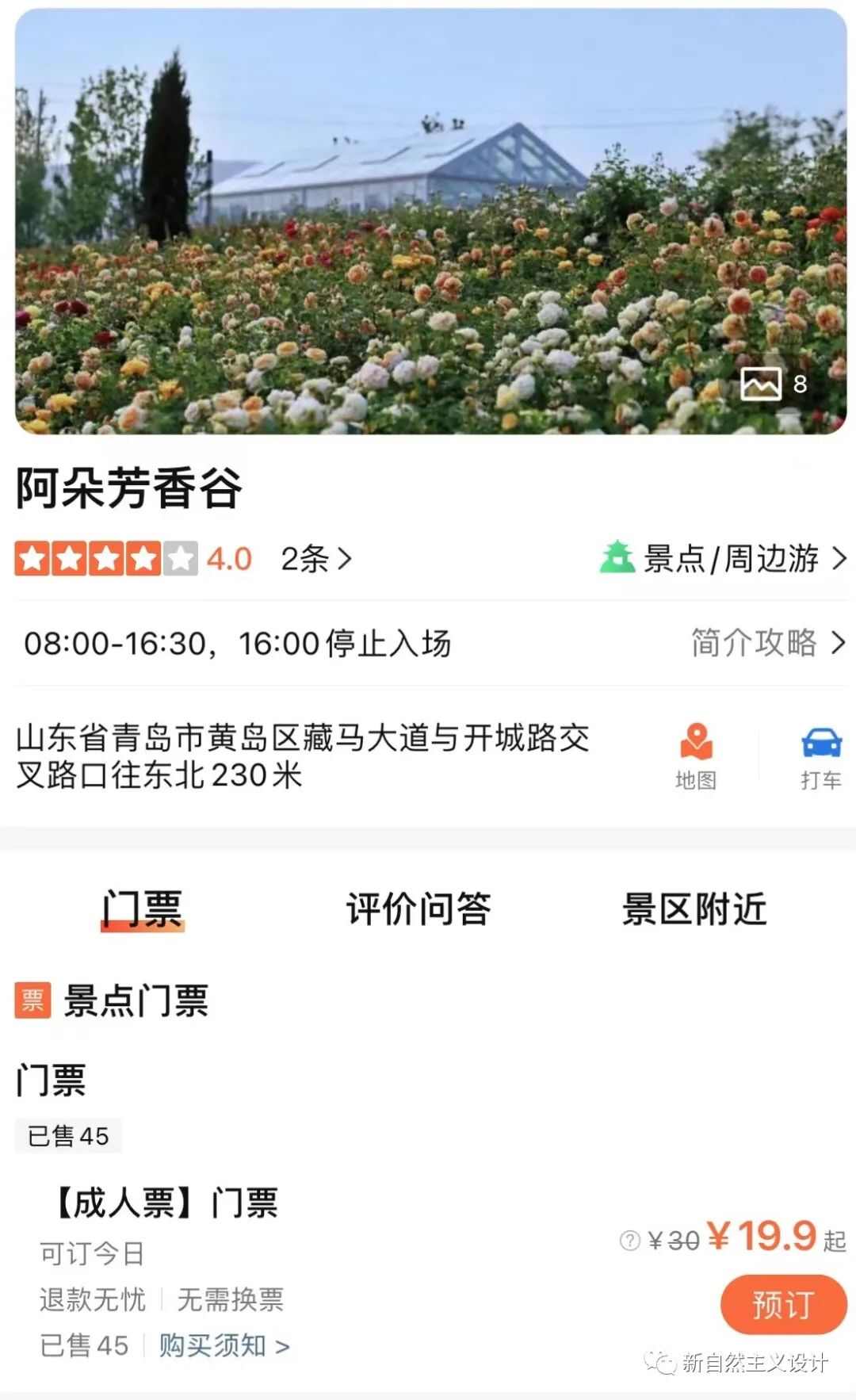Show price explanation via question mark icon
Viewport: 856px width, 1400px height.
tap(630, 1240)
